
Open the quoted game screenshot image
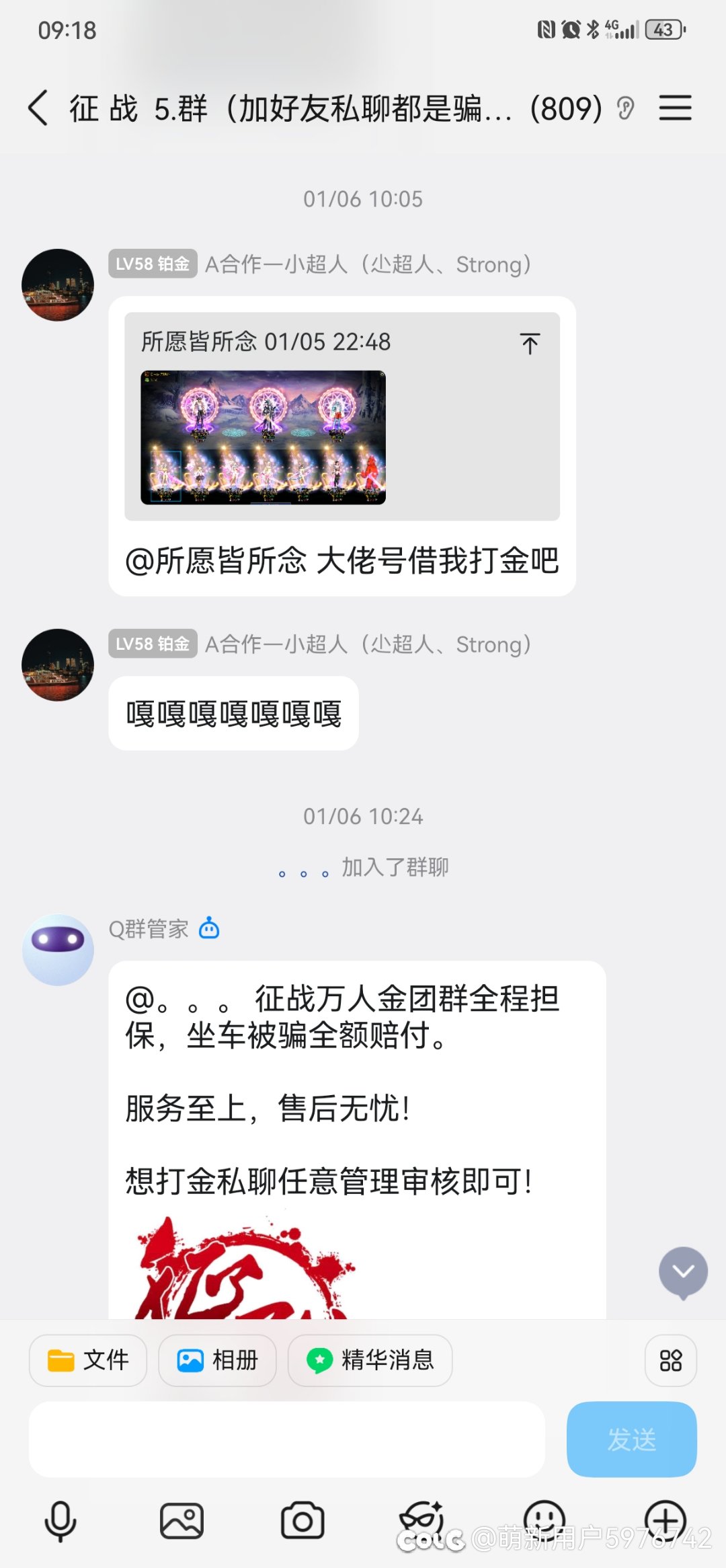[x=263, y=437]
